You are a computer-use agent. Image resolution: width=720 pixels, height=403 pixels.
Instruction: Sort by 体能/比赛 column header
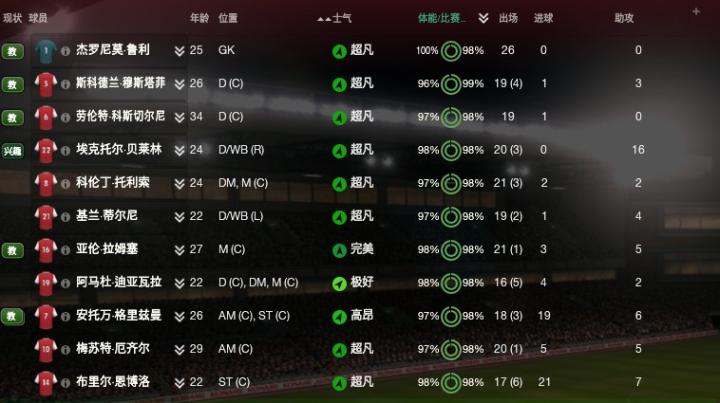(441, 18)
